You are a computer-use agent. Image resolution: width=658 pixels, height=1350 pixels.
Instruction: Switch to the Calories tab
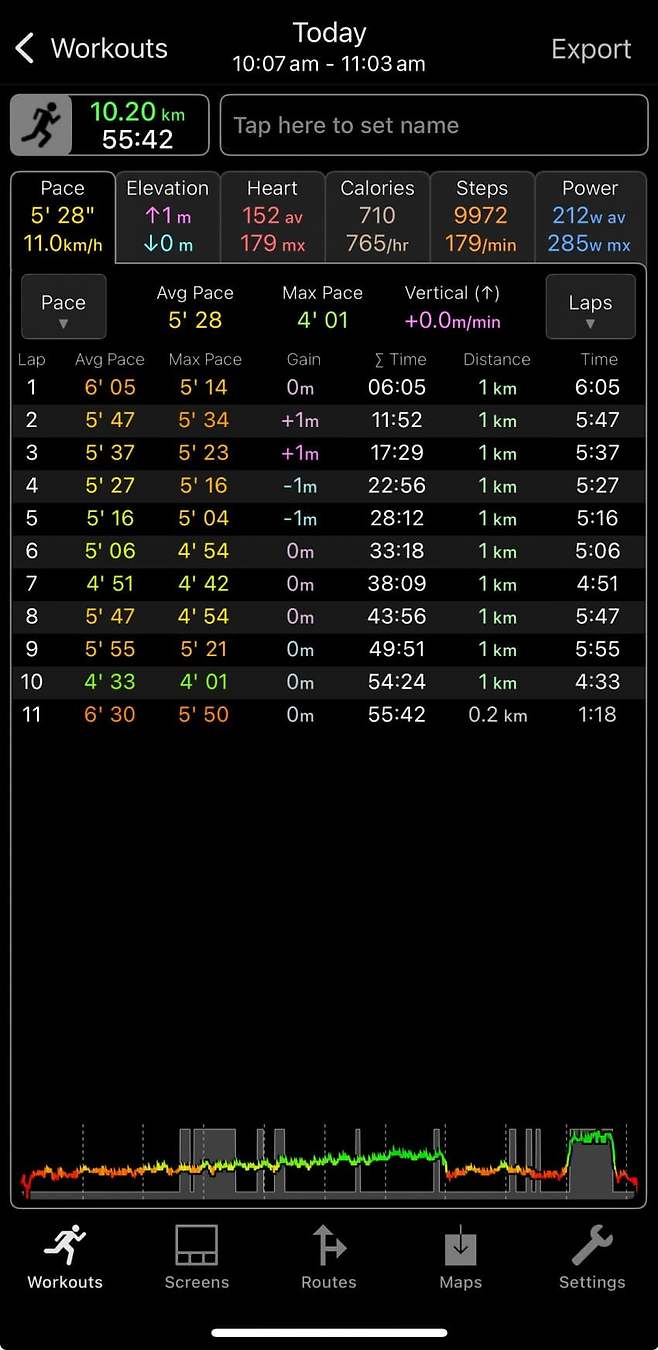pos(377,216)
